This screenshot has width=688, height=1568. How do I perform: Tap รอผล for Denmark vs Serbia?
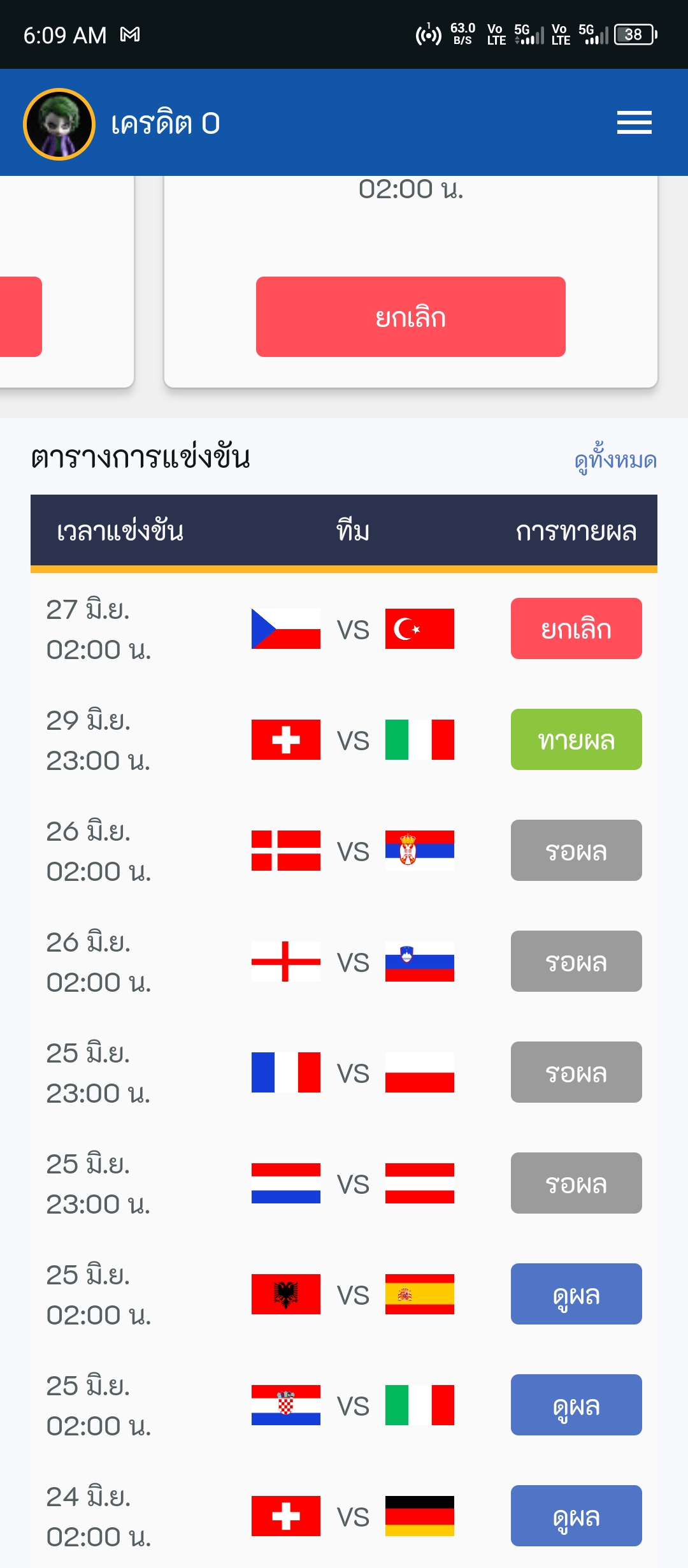[576, 850]
